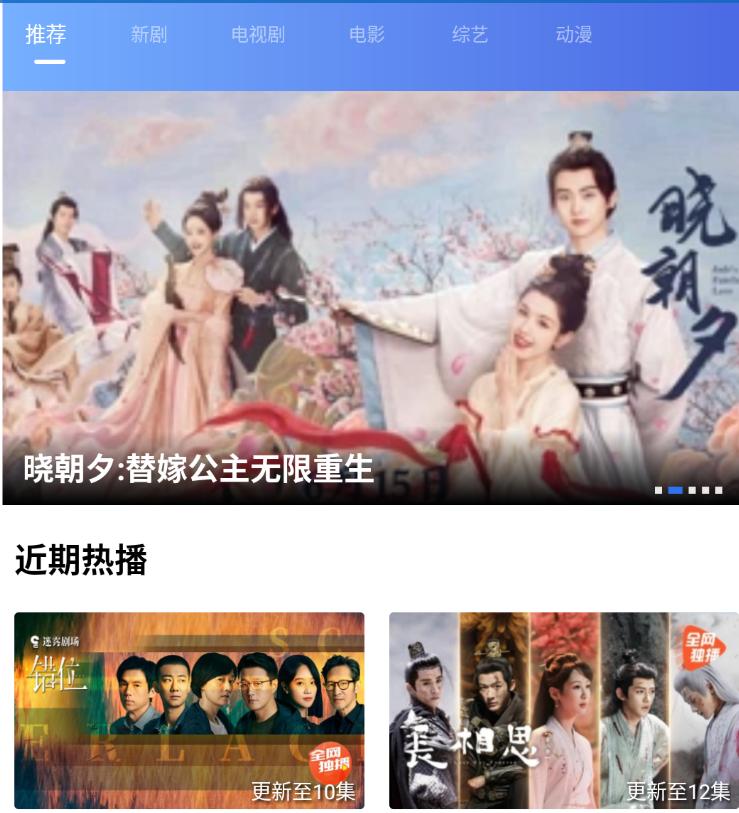Go to the 电影 tab
The width and height of the screenshot is (739, 813).
(x=367, y=35)
